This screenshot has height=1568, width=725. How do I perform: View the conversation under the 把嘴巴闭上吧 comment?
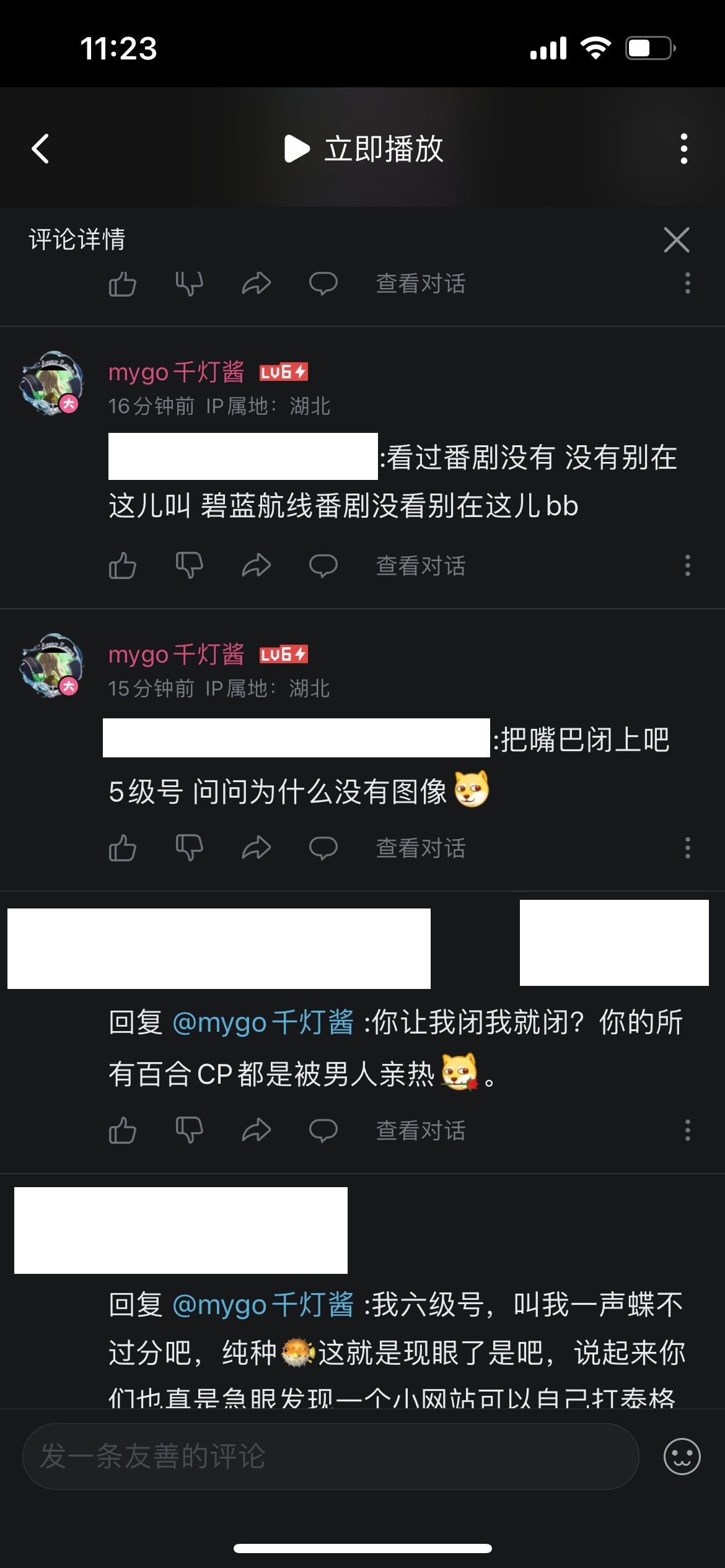tap(420, 848)
